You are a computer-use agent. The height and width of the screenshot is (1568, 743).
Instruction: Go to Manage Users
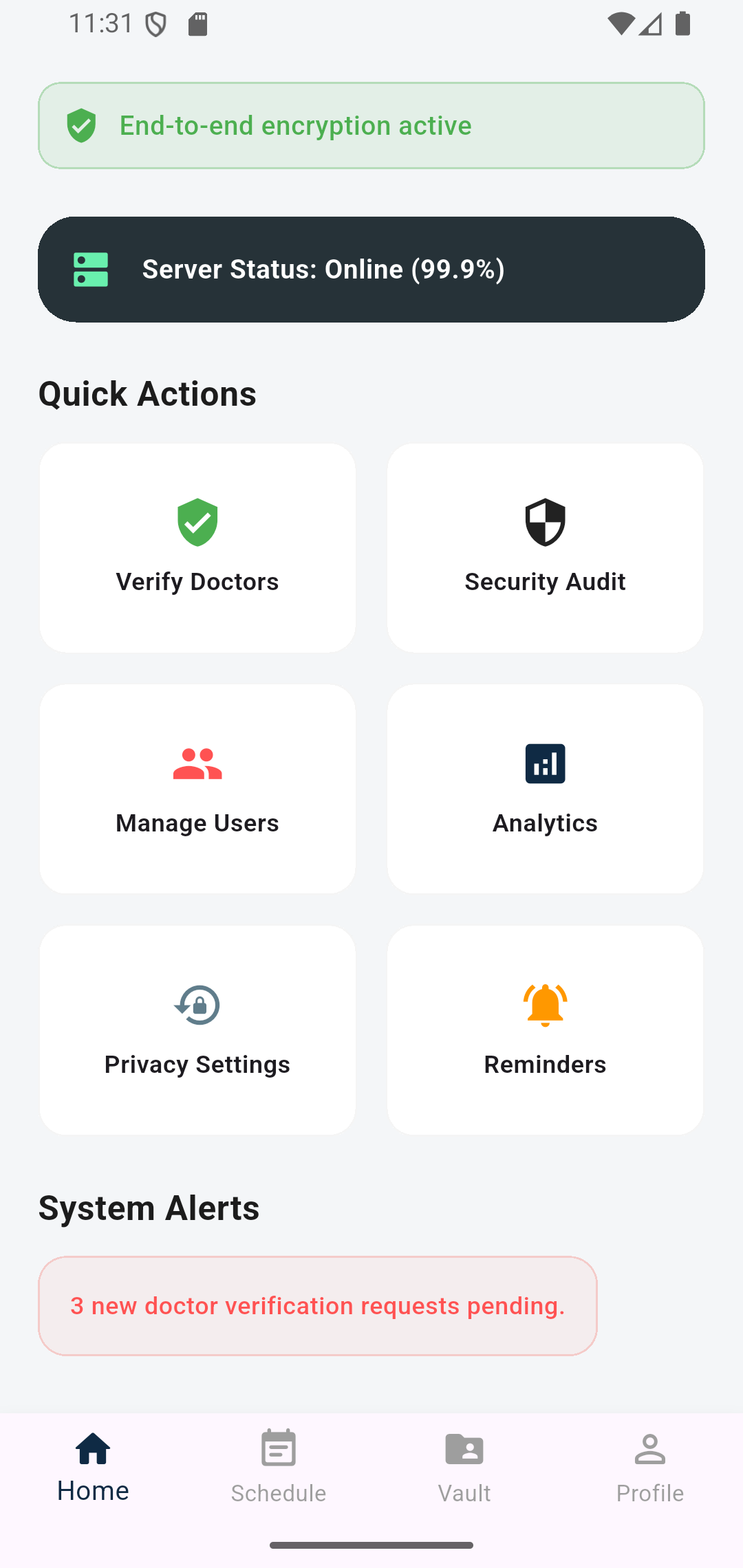(197, 789)
